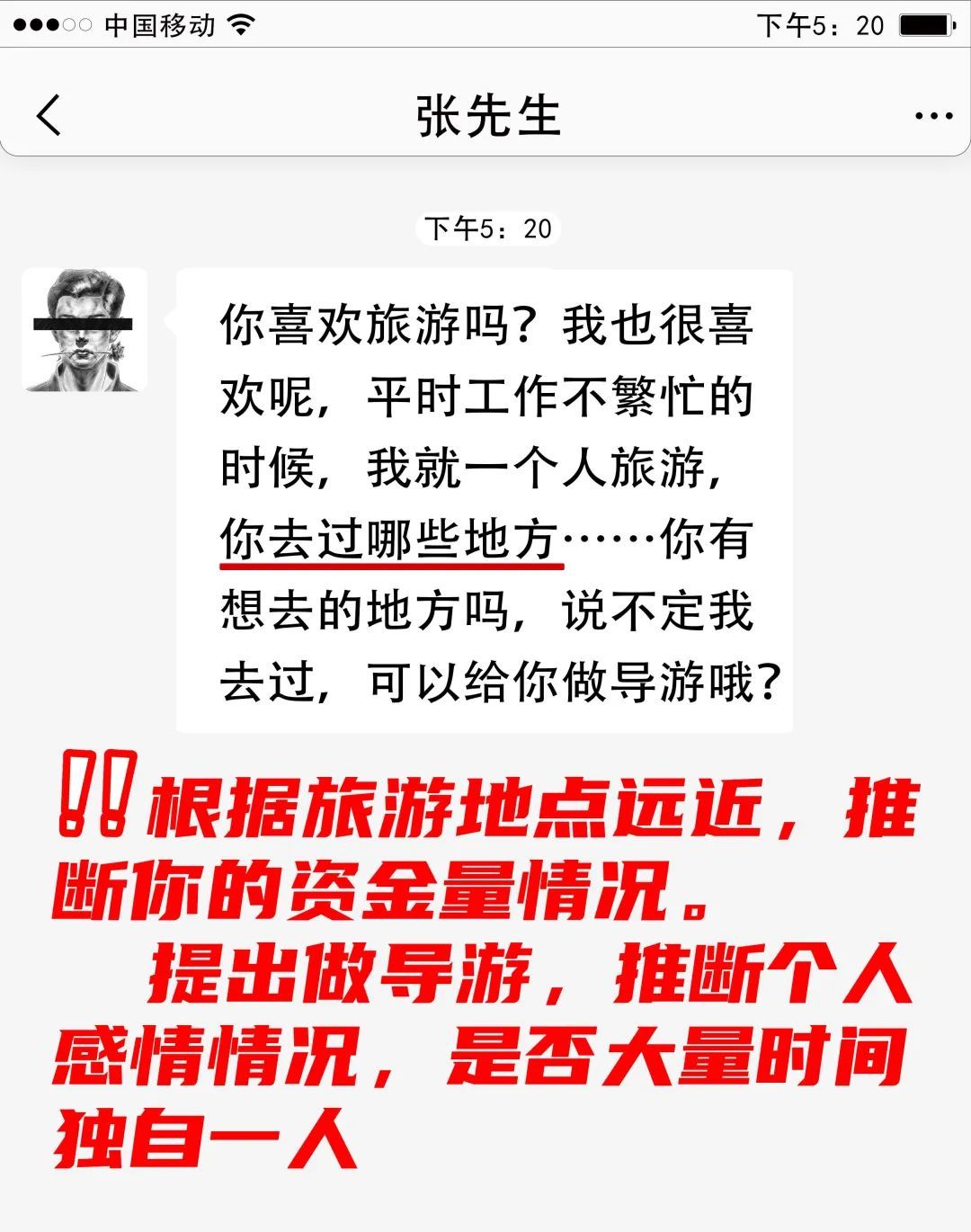Select the timestamp bubble above the message

[489, 229]
